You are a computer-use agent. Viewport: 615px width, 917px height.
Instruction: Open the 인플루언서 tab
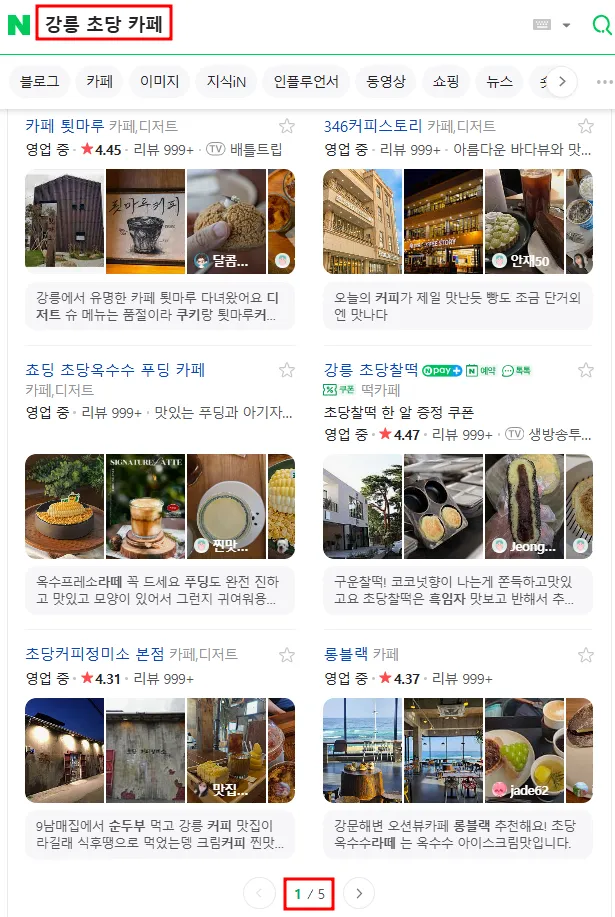(306, 81)
